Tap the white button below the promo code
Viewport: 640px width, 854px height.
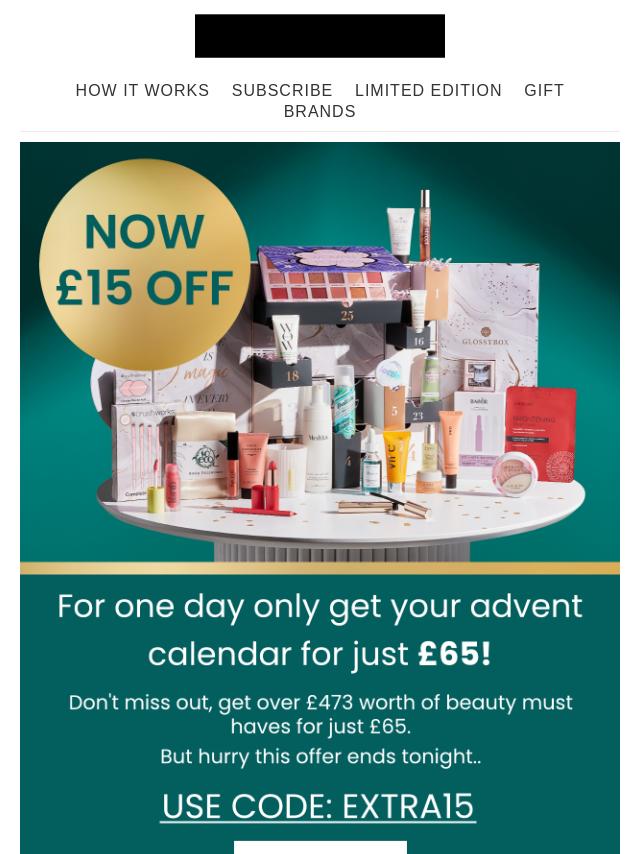click(320, 847)
